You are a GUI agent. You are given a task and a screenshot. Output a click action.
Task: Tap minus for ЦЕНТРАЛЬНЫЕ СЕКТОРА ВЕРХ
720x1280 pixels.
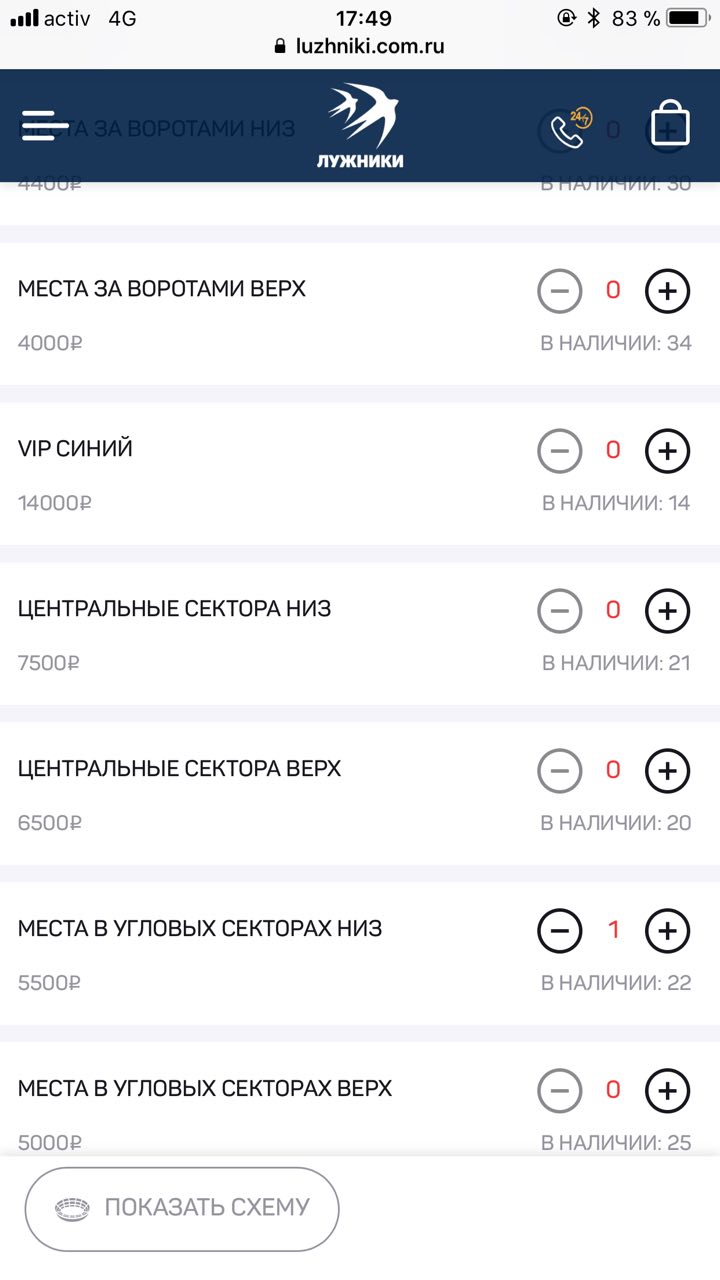[x=559, y=771]
